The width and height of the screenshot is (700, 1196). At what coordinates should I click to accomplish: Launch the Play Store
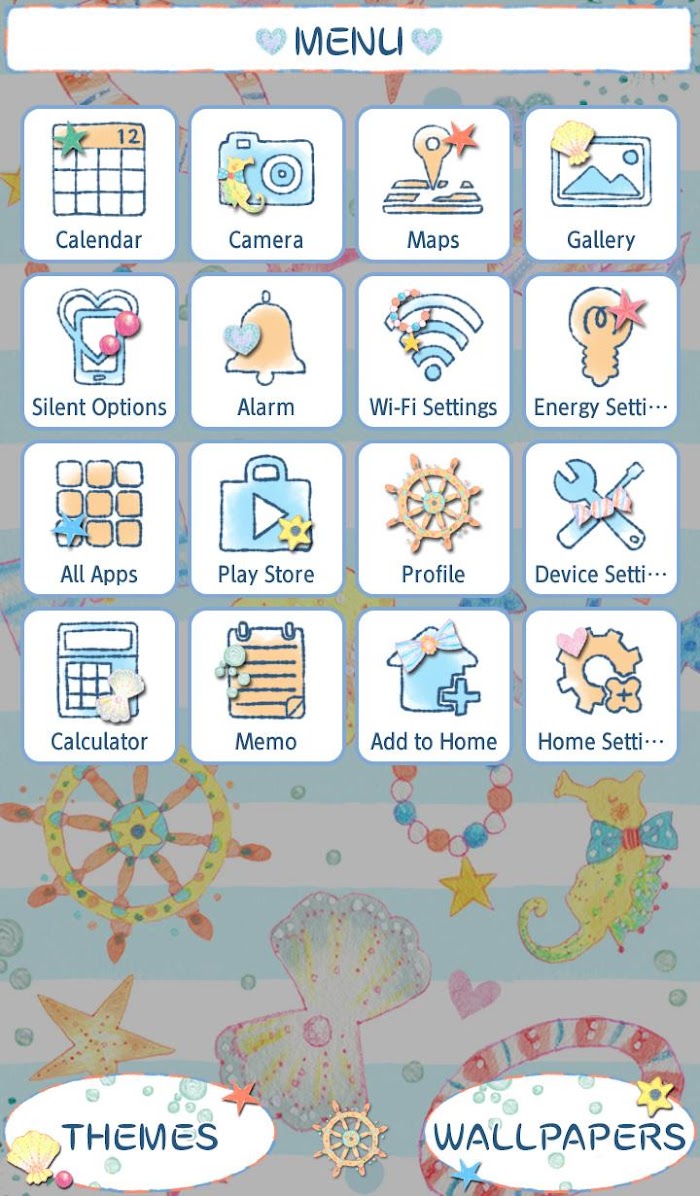266,519
